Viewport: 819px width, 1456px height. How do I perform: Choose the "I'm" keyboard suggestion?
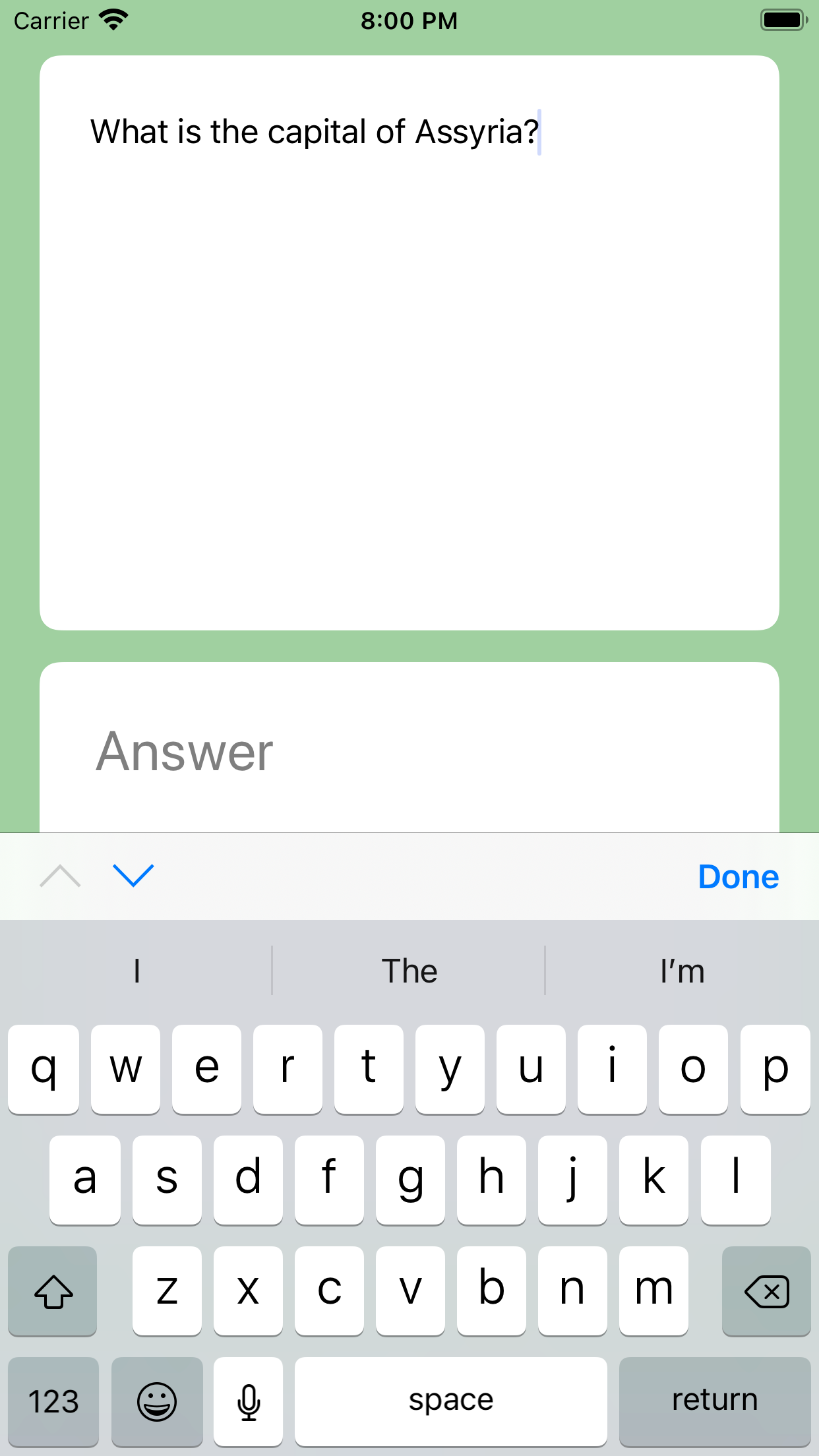tap(682, 971)
